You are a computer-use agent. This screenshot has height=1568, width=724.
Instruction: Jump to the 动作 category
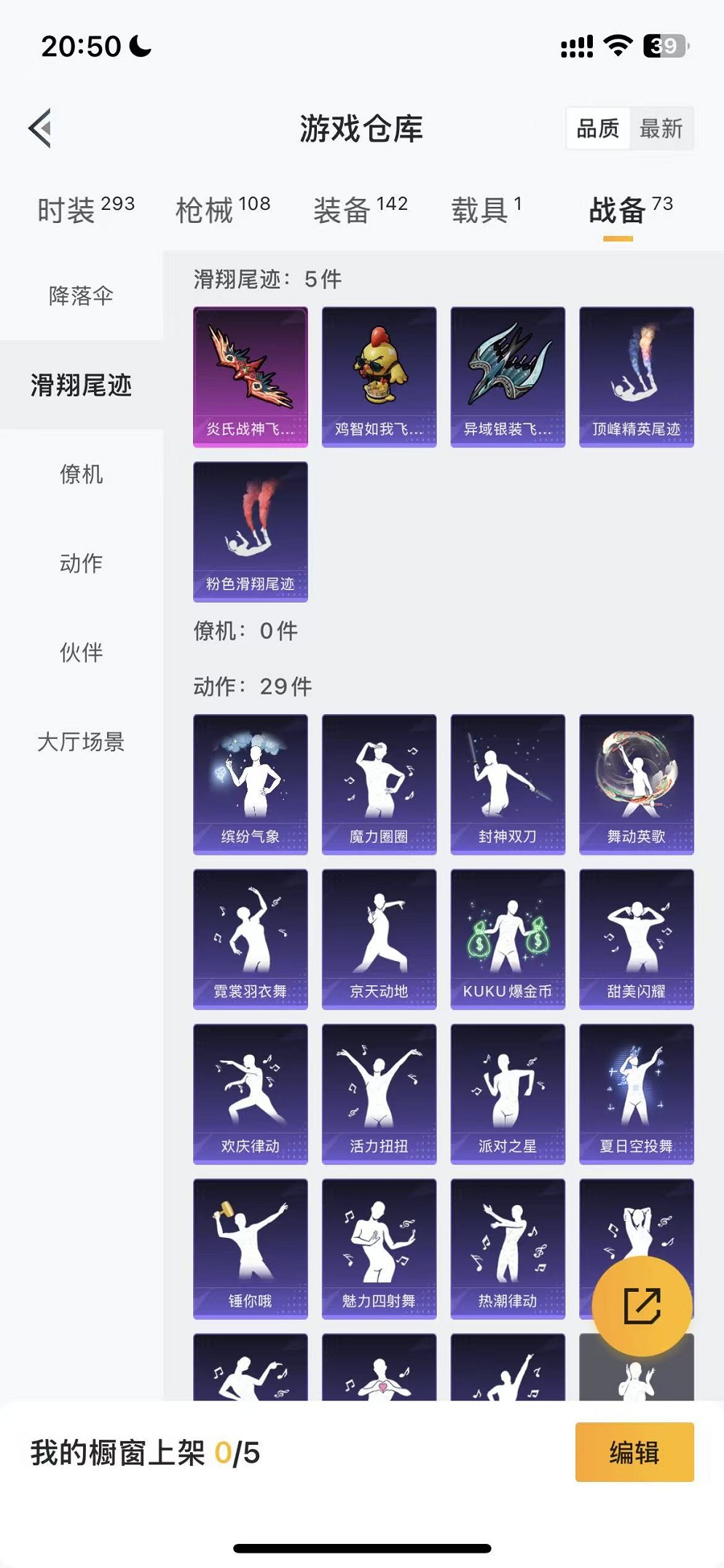click(x=81, y=563)
